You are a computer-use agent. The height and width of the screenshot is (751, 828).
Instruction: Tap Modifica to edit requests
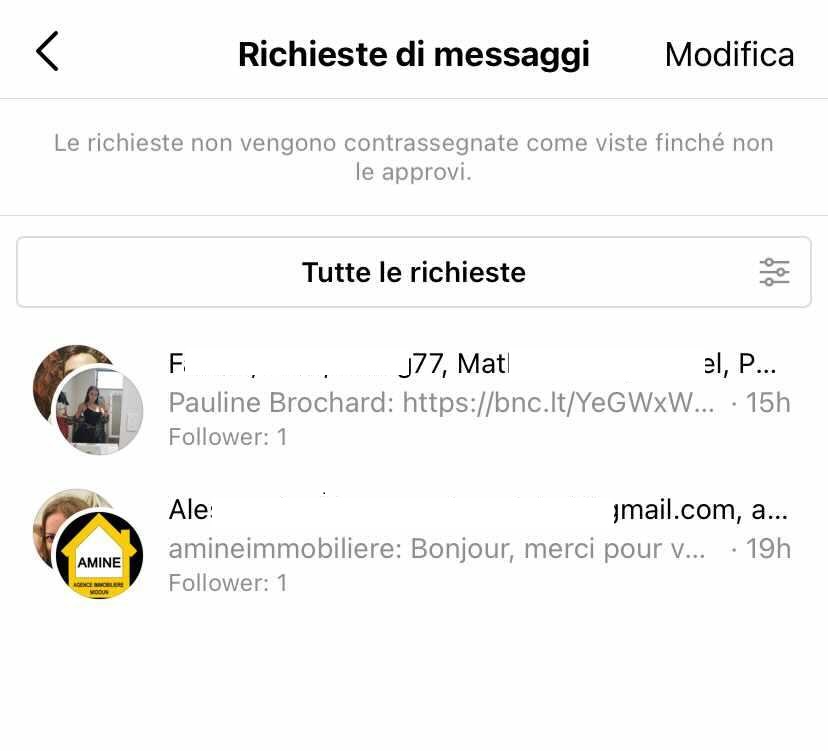(x=729, y=54)
